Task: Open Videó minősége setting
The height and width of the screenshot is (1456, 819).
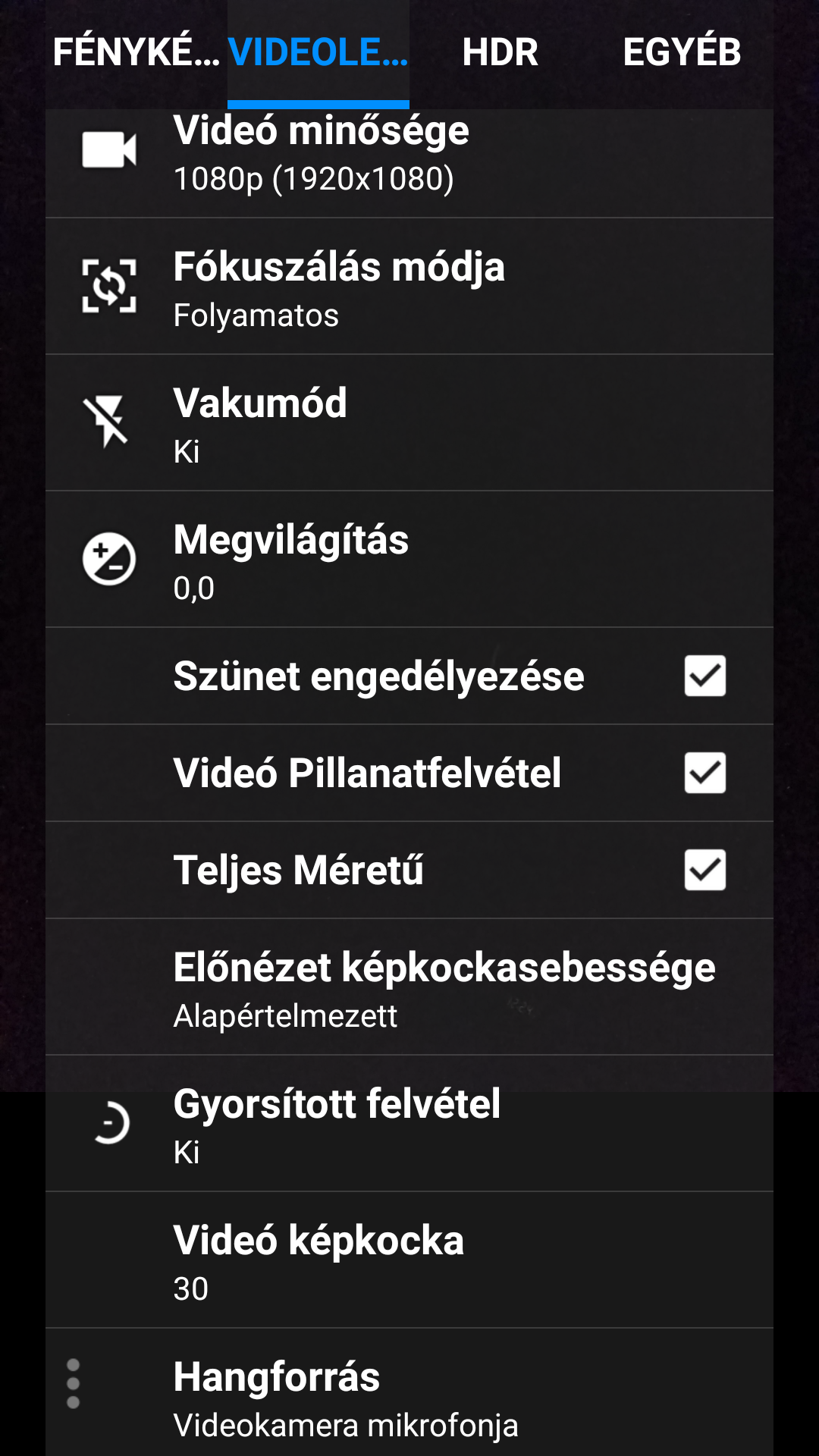Action: (409, 163)
